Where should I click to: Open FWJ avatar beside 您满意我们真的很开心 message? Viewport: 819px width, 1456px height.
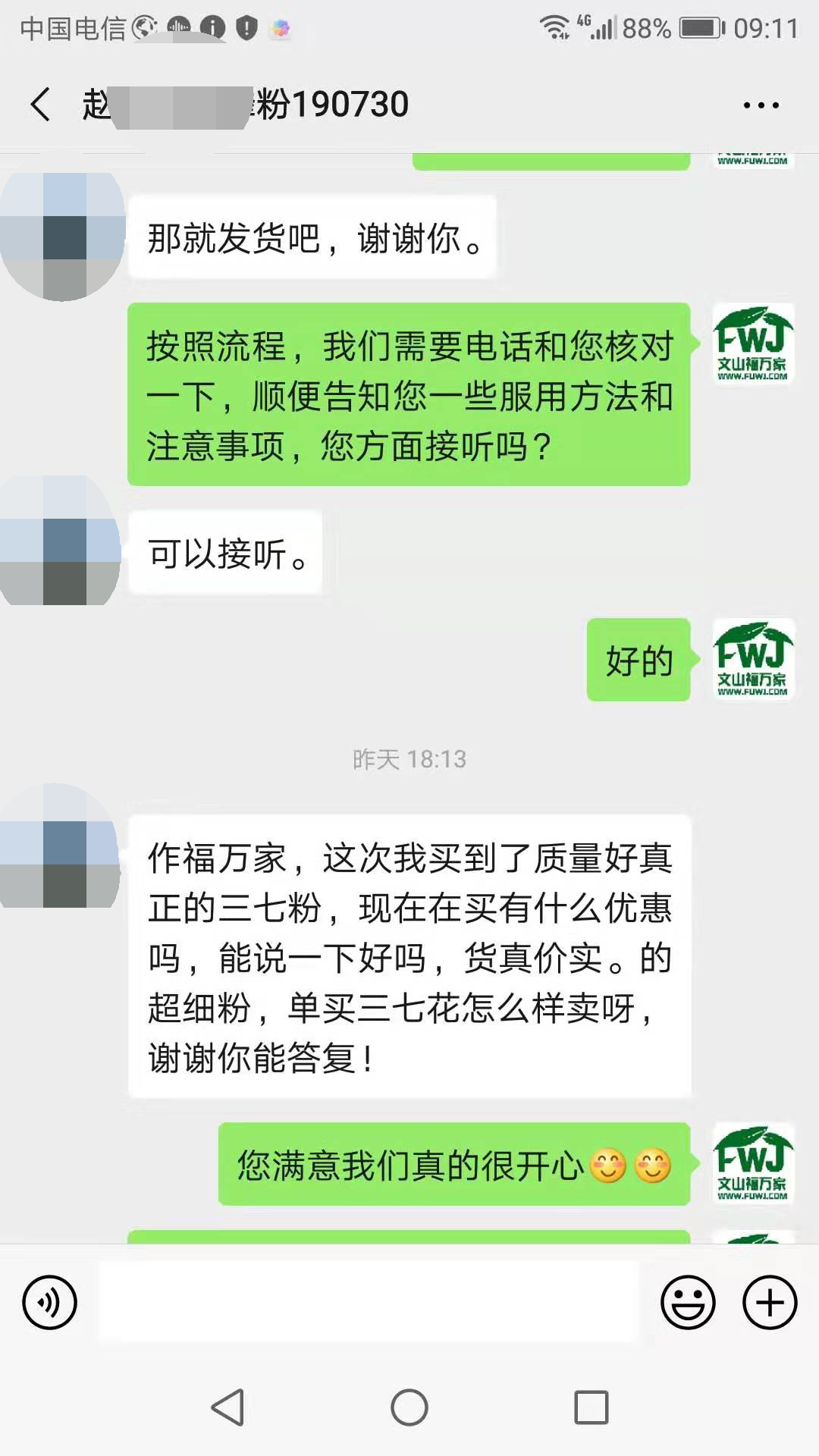point(752,1163)
